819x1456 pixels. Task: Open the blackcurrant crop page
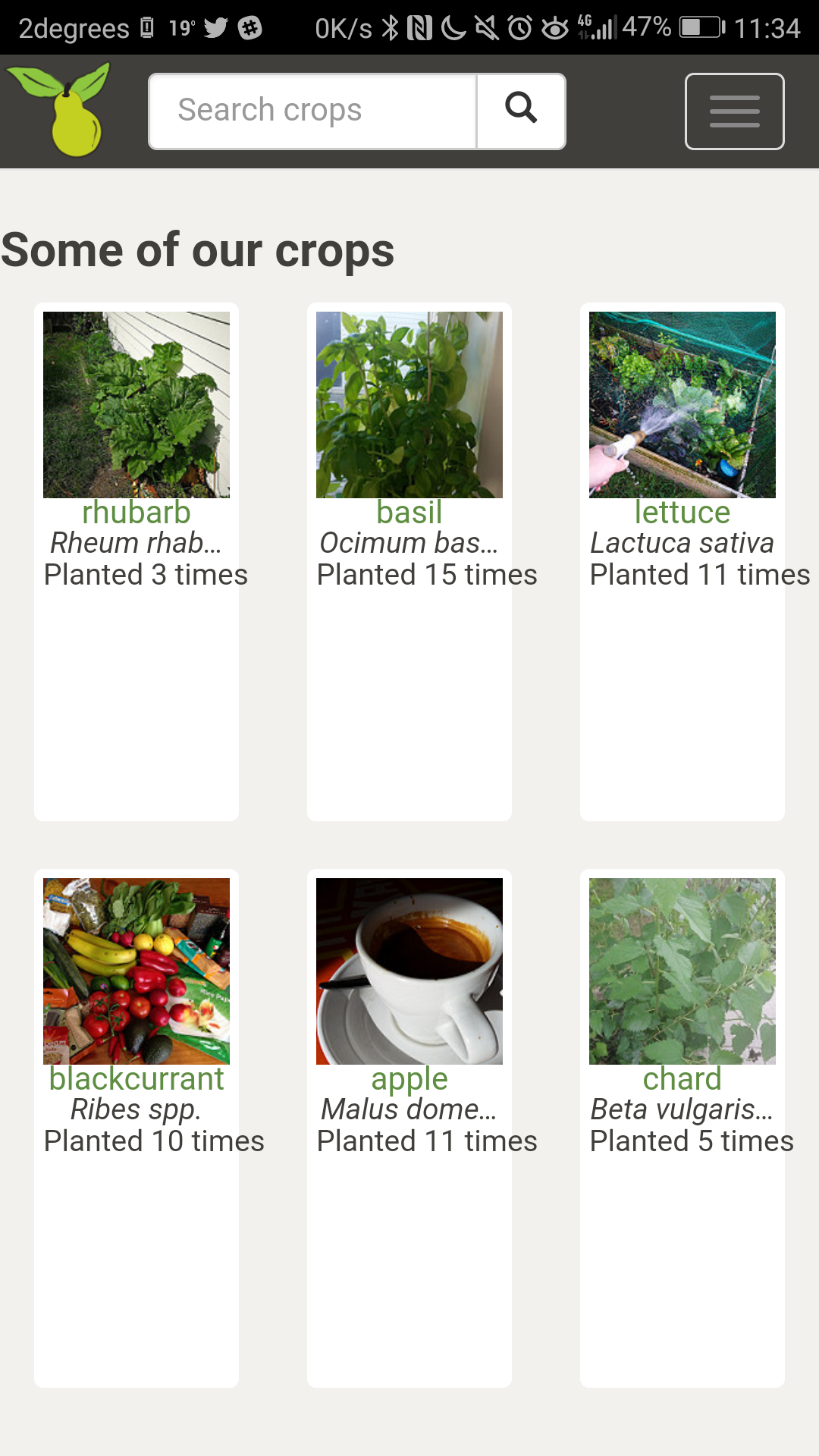[136, 1078]
